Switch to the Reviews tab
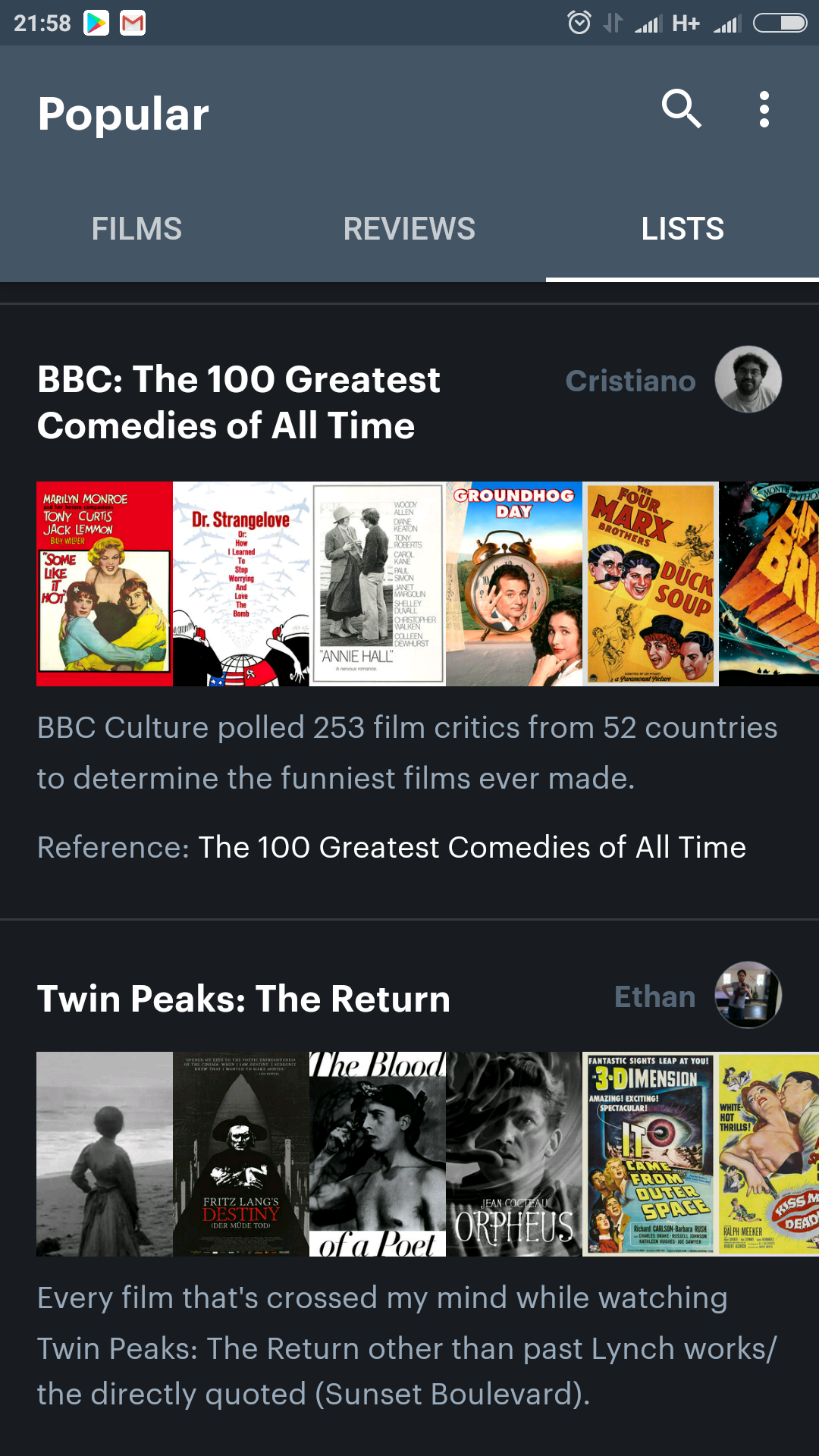 [x=409, y=228]
